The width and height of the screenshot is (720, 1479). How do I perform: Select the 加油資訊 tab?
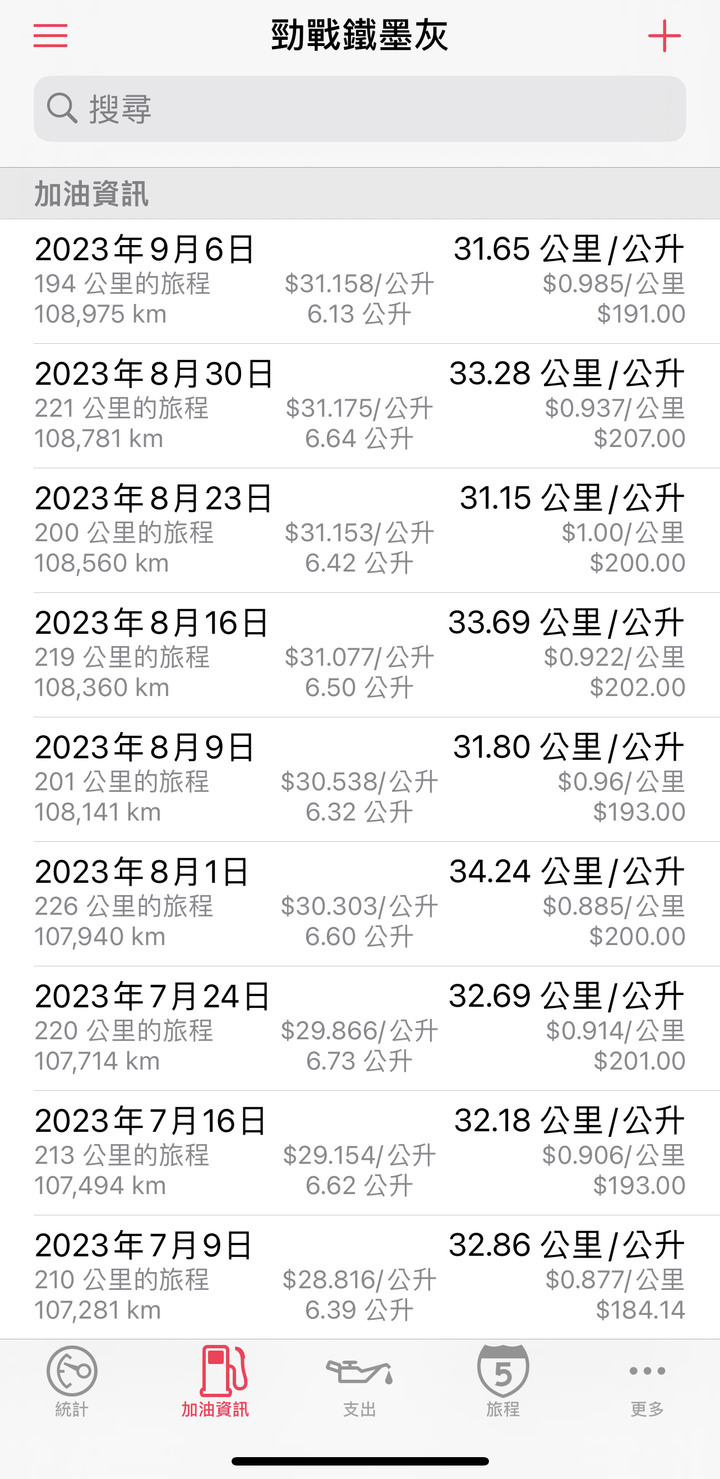tap(215, 1382)
